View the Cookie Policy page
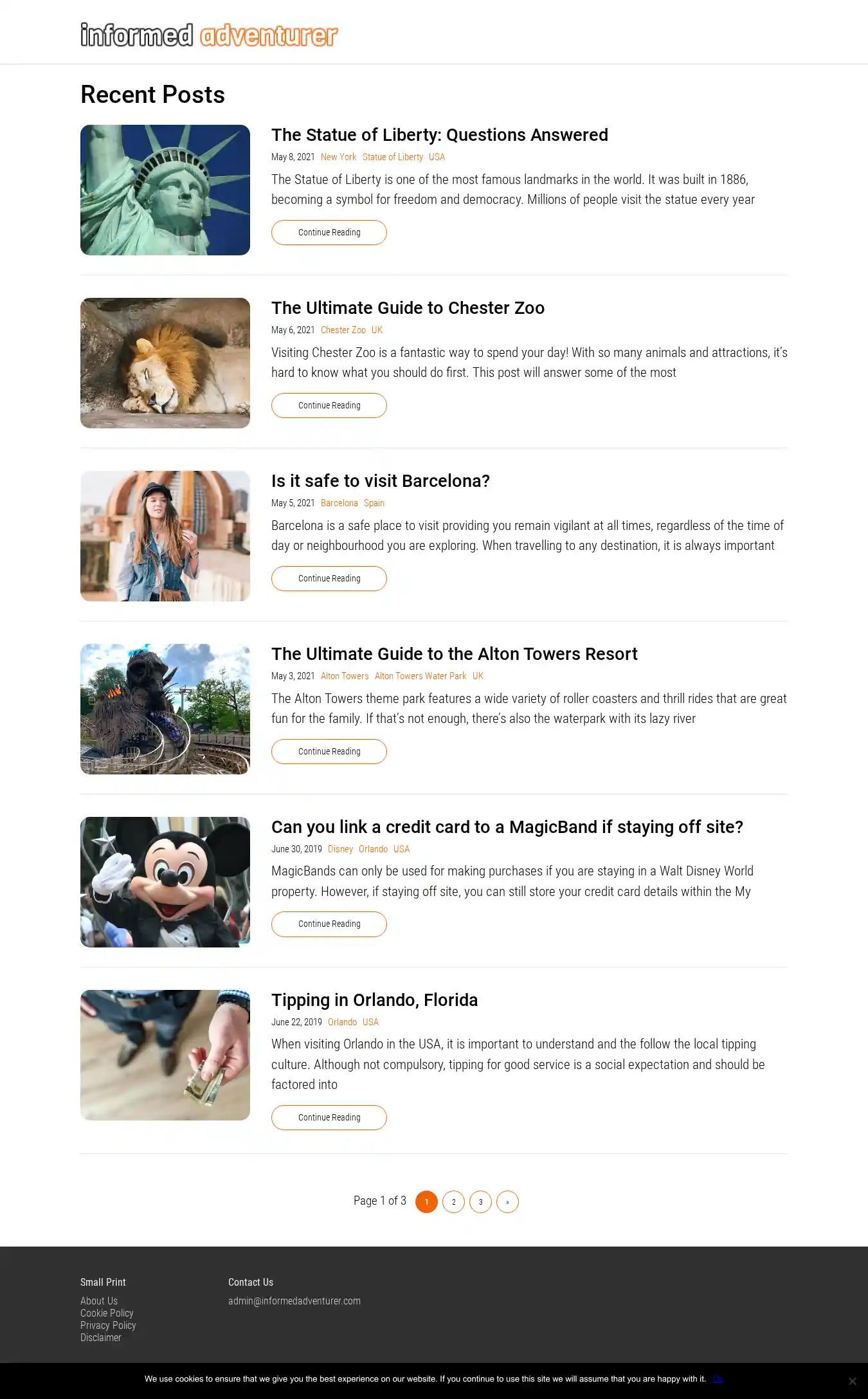Viewport: 868px width, 1399px height. point(107,1313)
